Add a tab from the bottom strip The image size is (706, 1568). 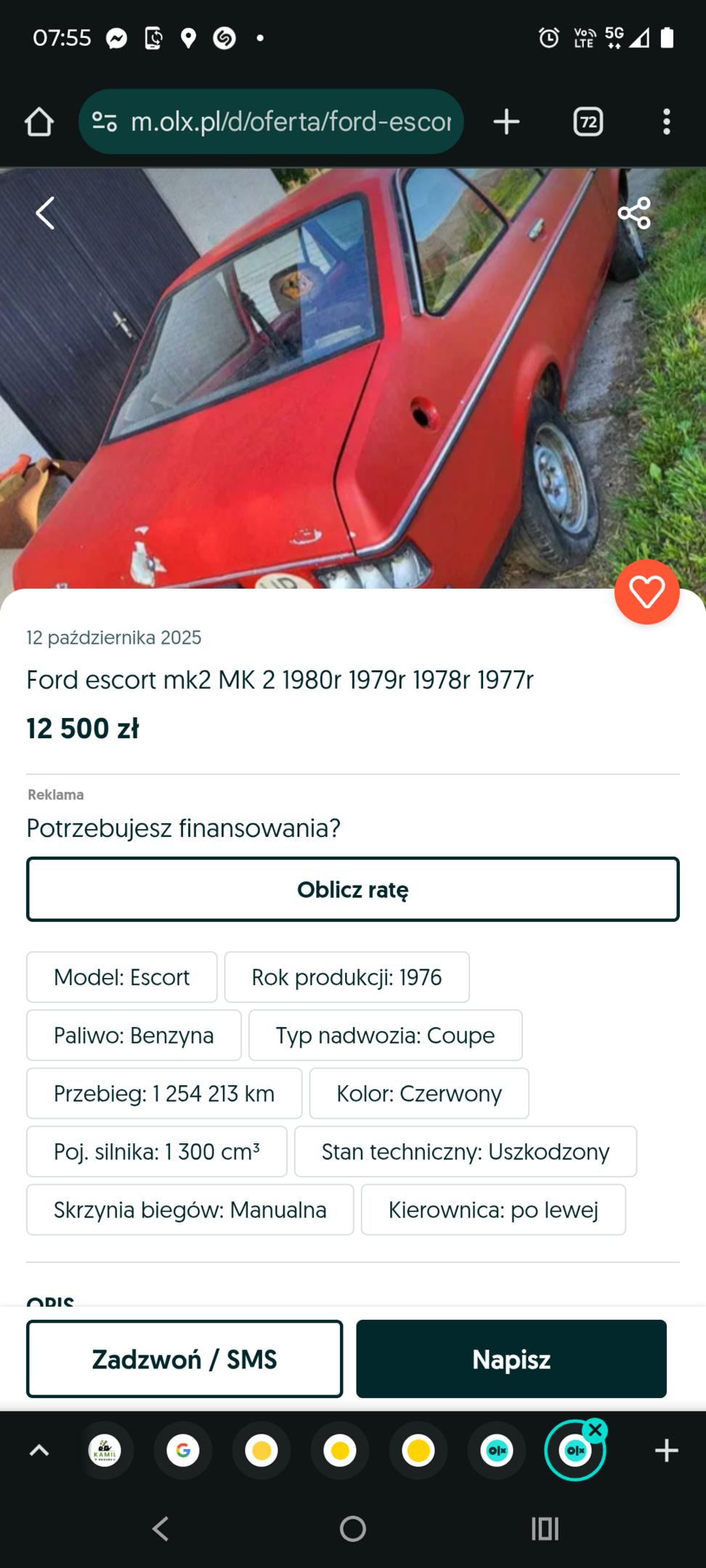click(x=666, y=1450)
